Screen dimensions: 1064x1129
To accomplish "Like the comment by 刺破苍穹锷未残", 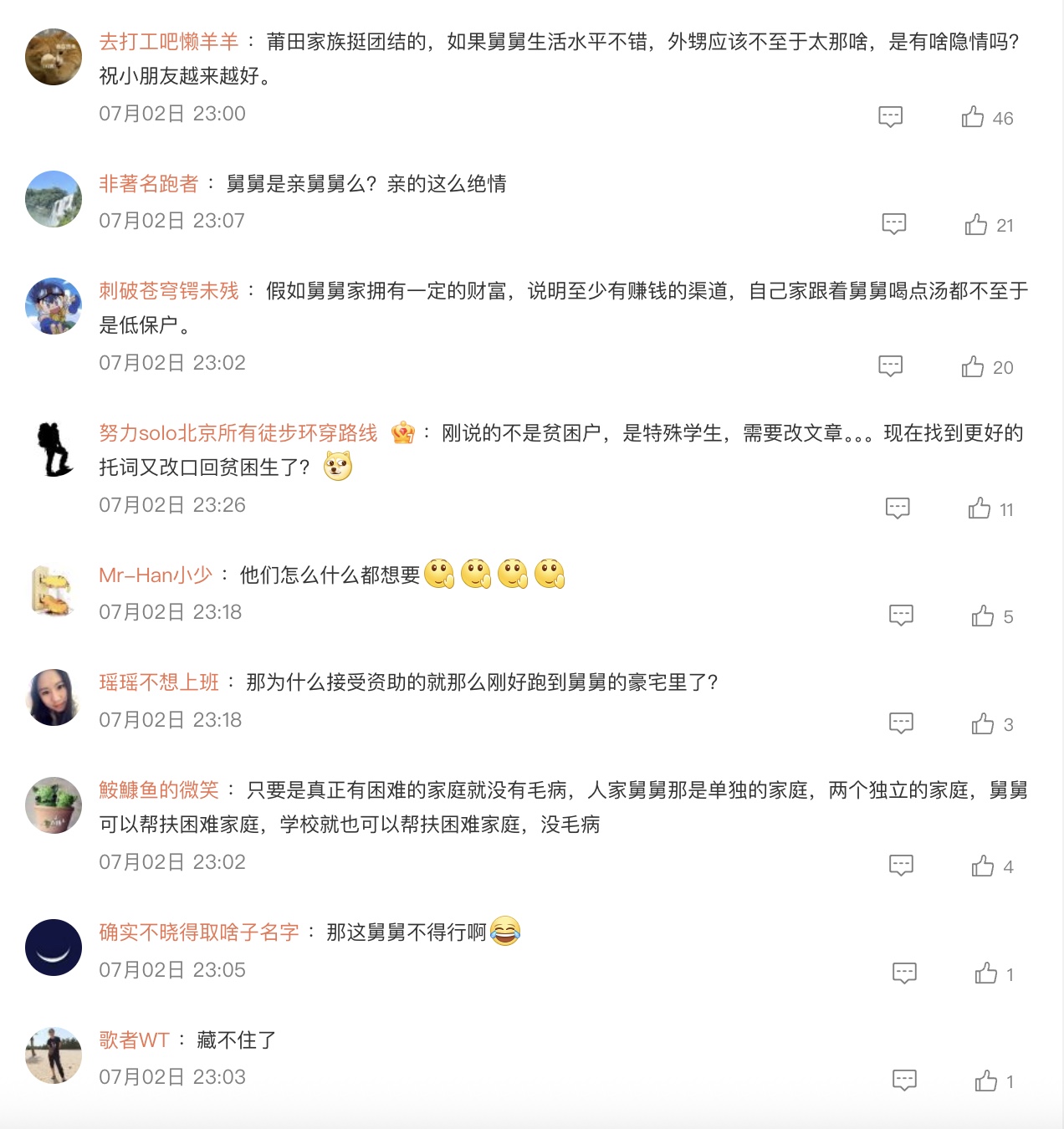I will click(x=973, y=366).
